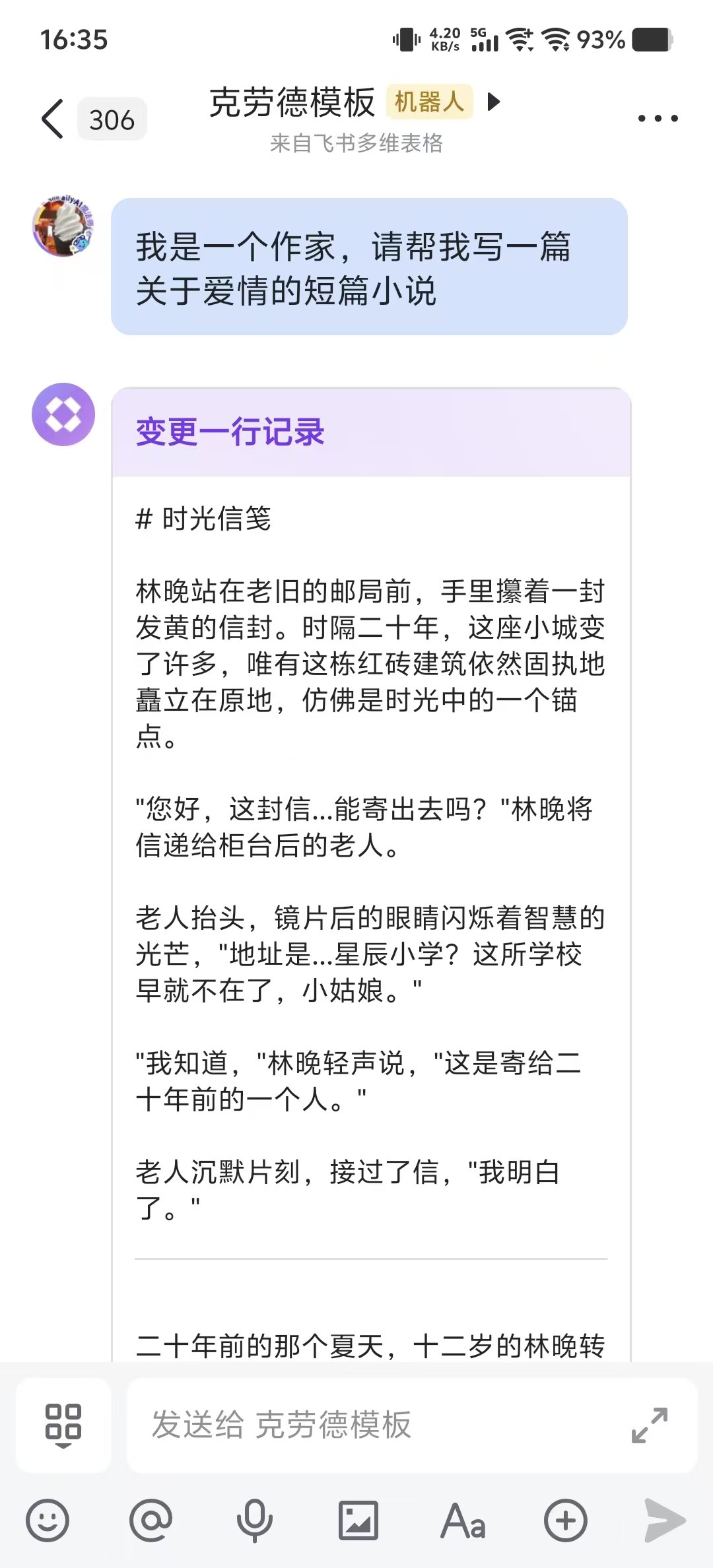
Task: Expand the chevron next to chat title
Action: [495, 102]
